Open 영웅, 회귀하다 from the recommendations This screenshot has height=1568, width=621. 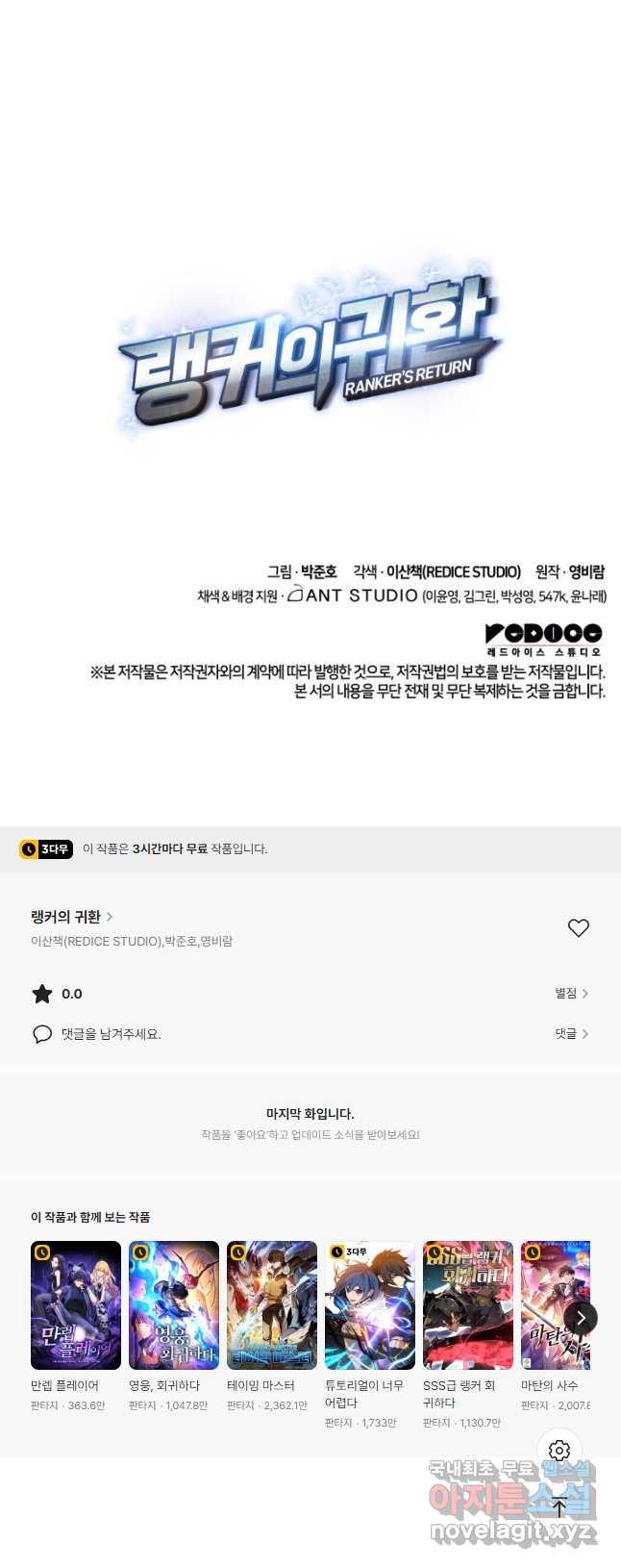coord(174,1305)
